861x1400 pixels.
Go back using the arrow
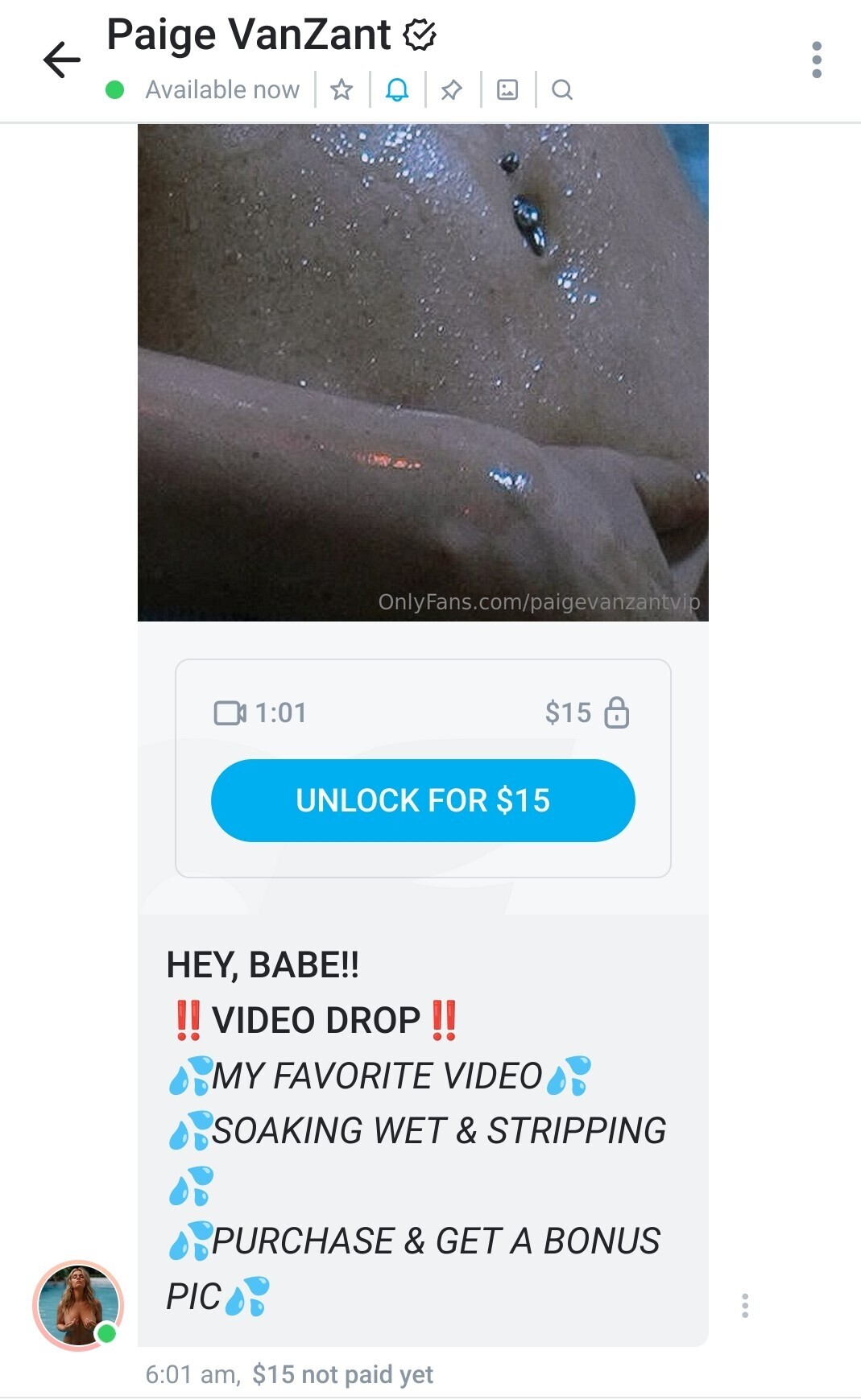[61, 60]
